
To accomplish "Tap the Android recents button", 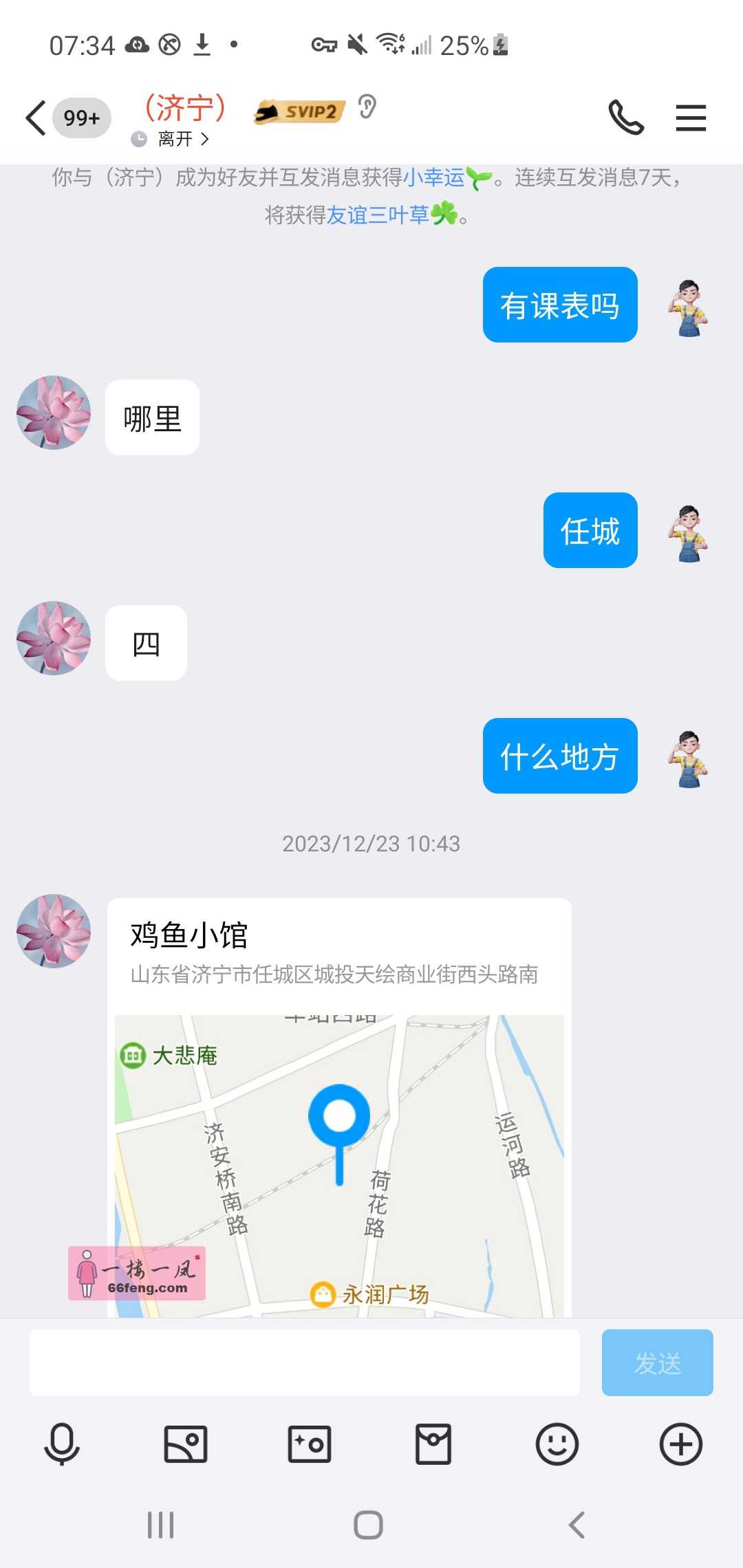I will (160, 1524).
